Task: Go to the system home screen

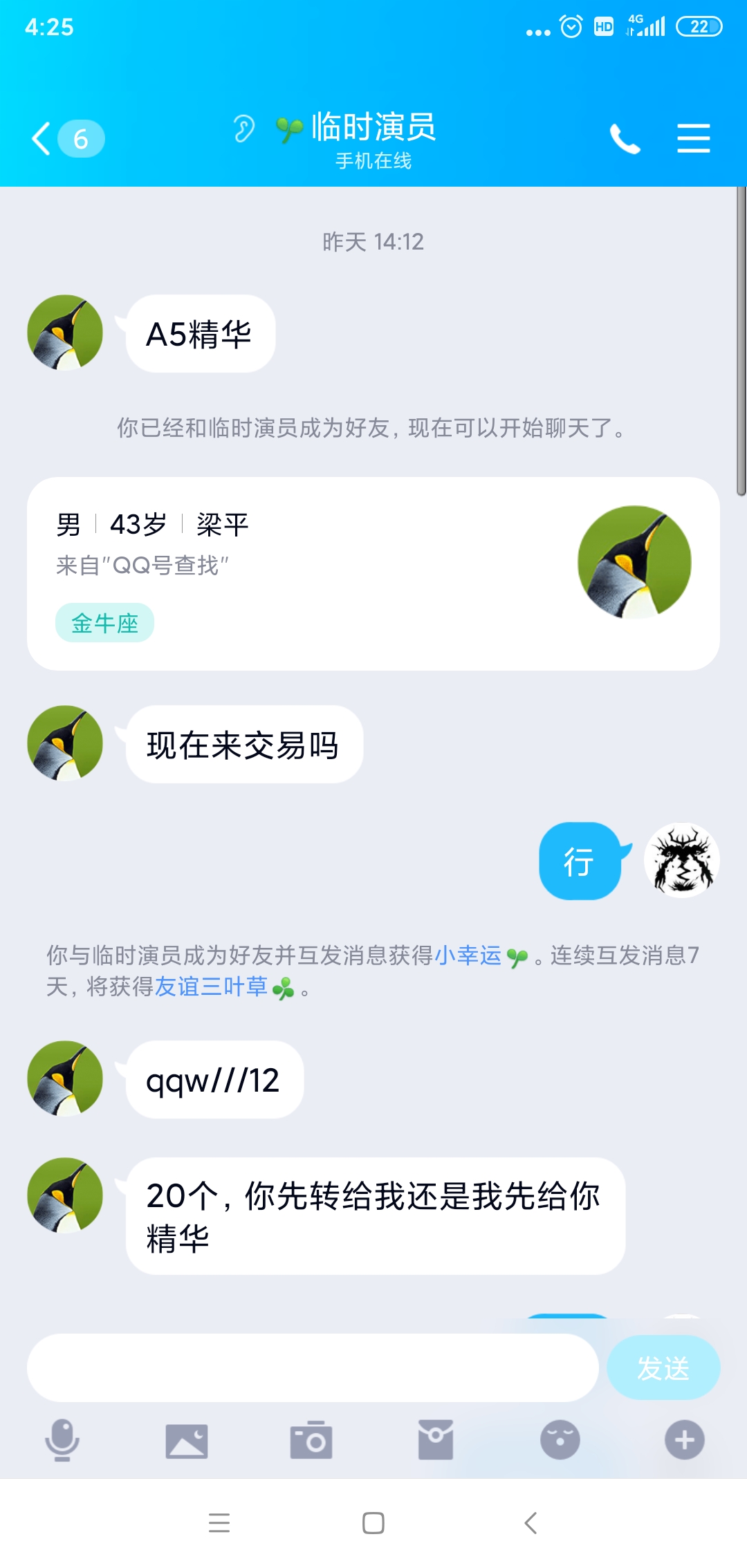Action: pyautogui.click(x=373, y=1523)
